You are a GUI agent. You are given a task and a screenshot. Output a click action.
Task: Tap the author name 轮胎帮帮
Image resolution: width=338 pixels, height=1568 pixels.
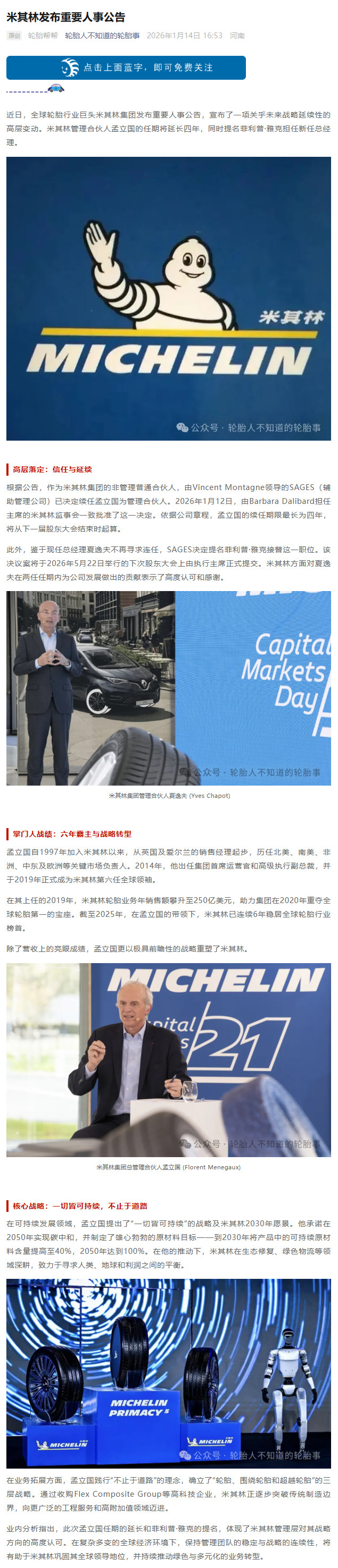[43, 36]
